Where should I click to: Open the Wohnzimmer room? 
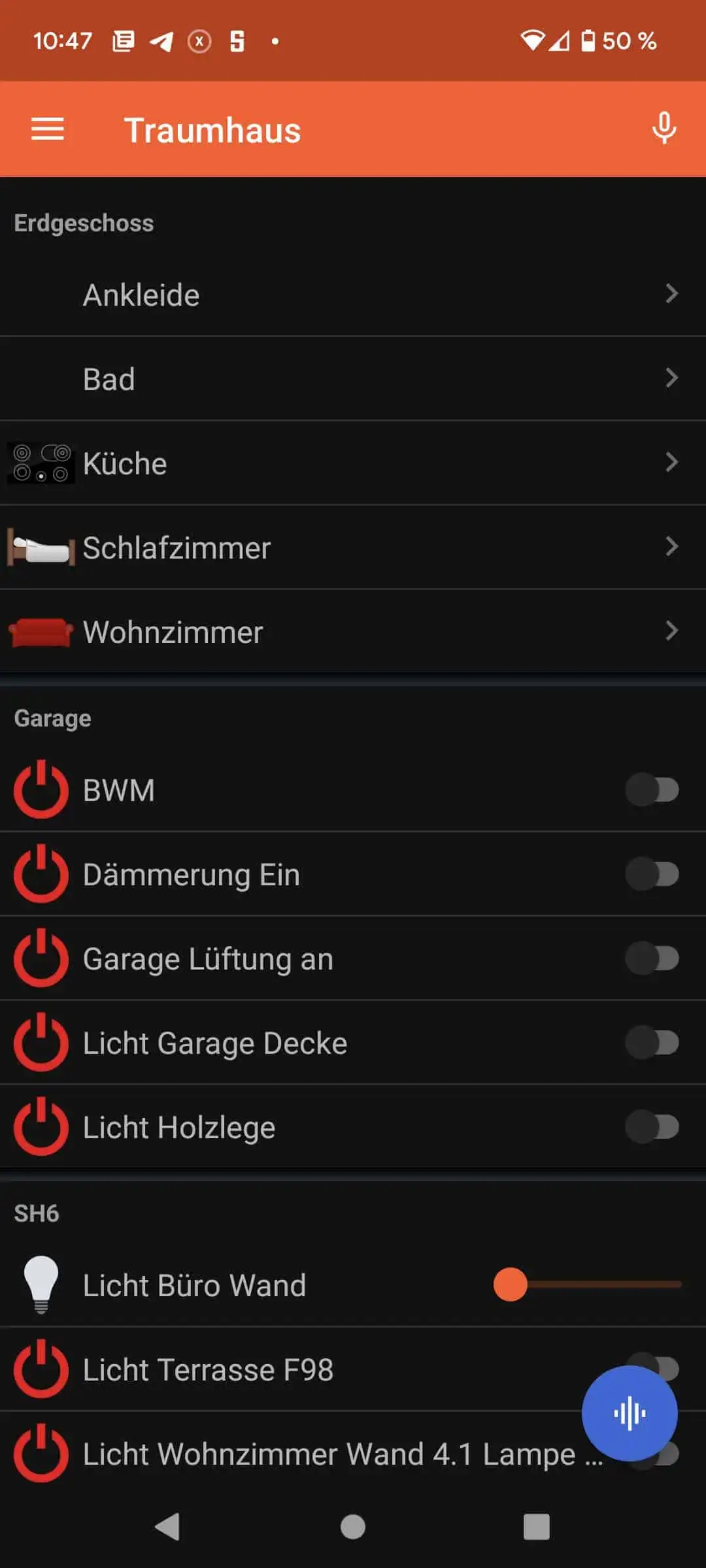click(353, 632)
